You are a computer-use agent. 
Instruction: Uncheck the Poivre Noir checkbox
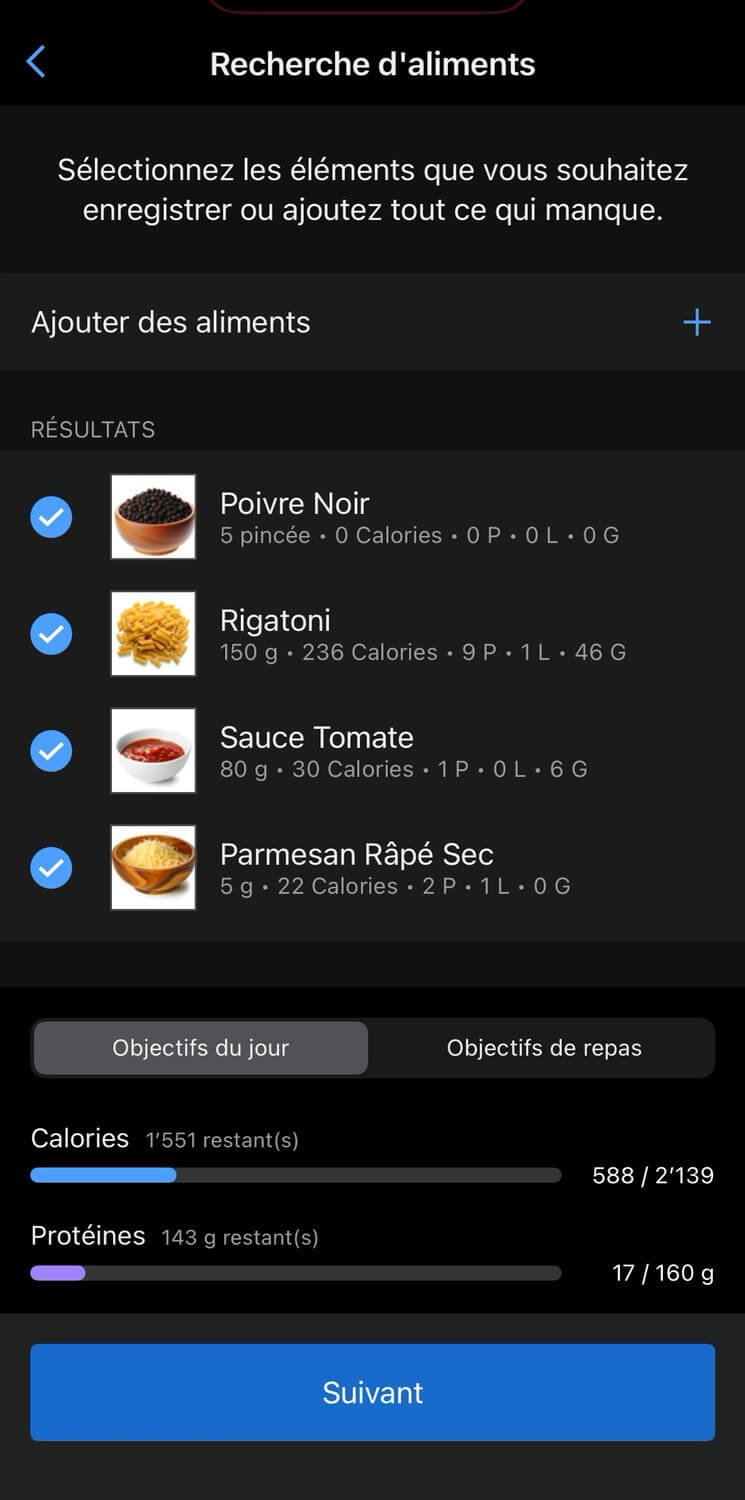(51, 518)
